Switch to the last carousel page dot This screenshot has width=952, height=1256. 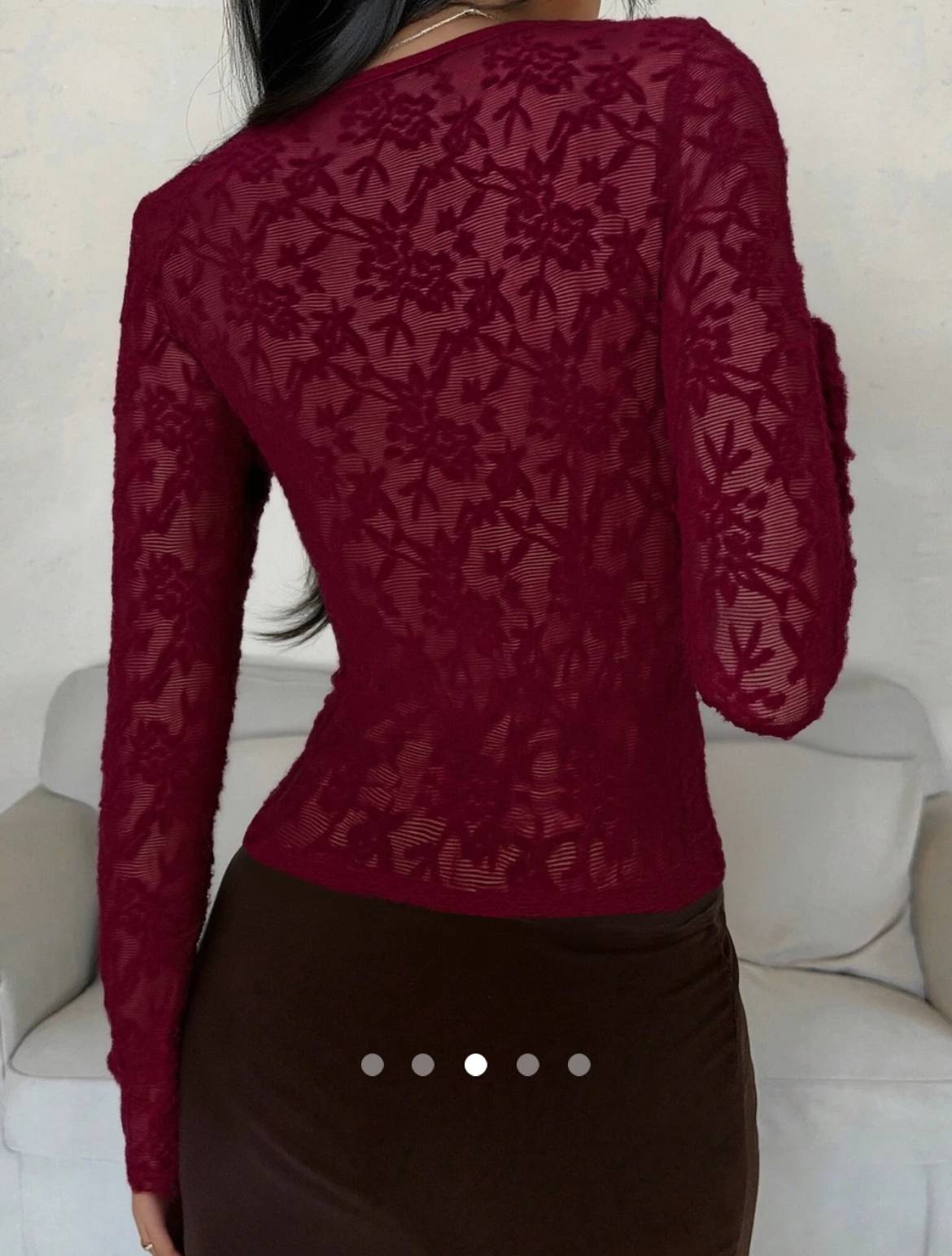coord(579,1064)
